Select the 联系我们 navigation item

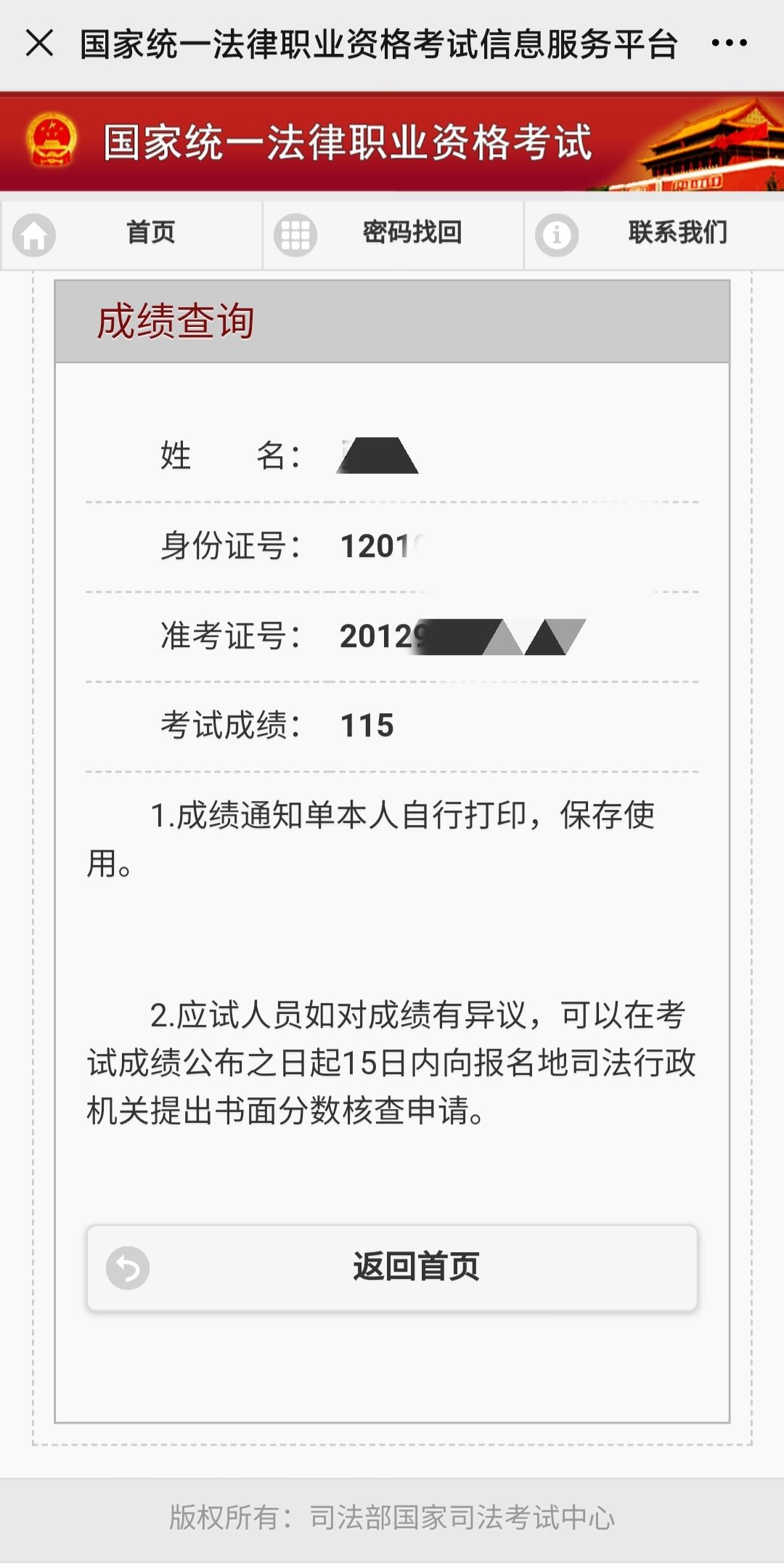point(678,234)
